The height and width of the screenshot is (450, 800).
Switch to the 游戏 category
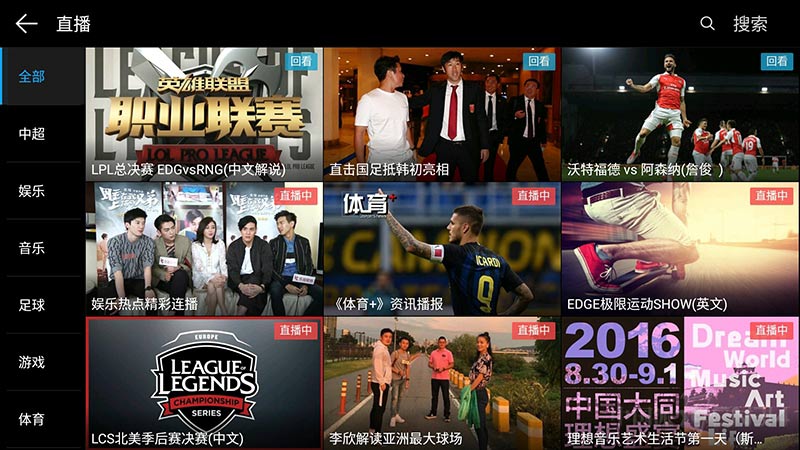pos(32,362)
